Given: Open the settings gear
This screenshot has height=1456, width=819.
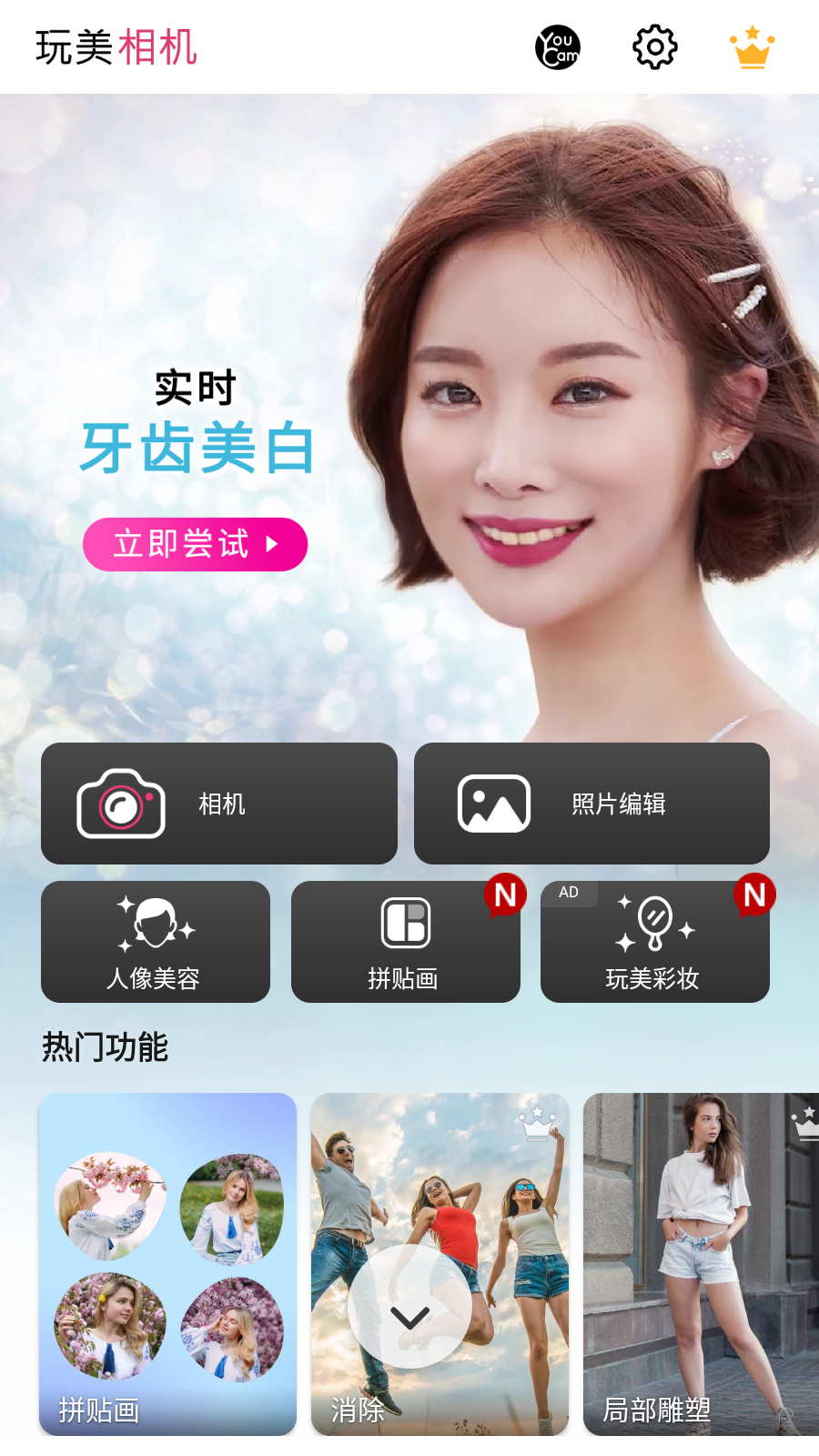Looking at the screenshot, I should pyautogui.click(x=655, y=47).
